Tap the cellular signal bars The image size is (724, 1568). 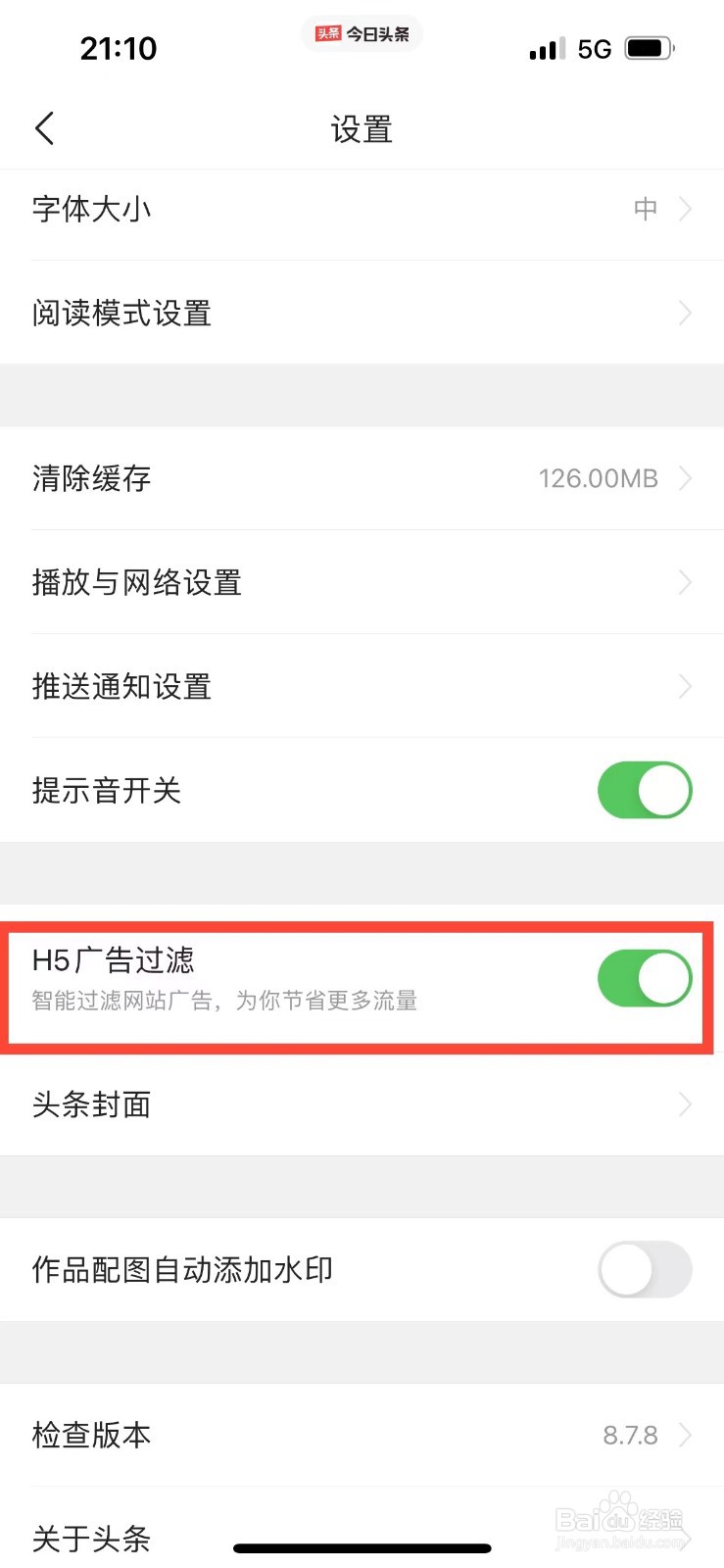coord(545,48)
